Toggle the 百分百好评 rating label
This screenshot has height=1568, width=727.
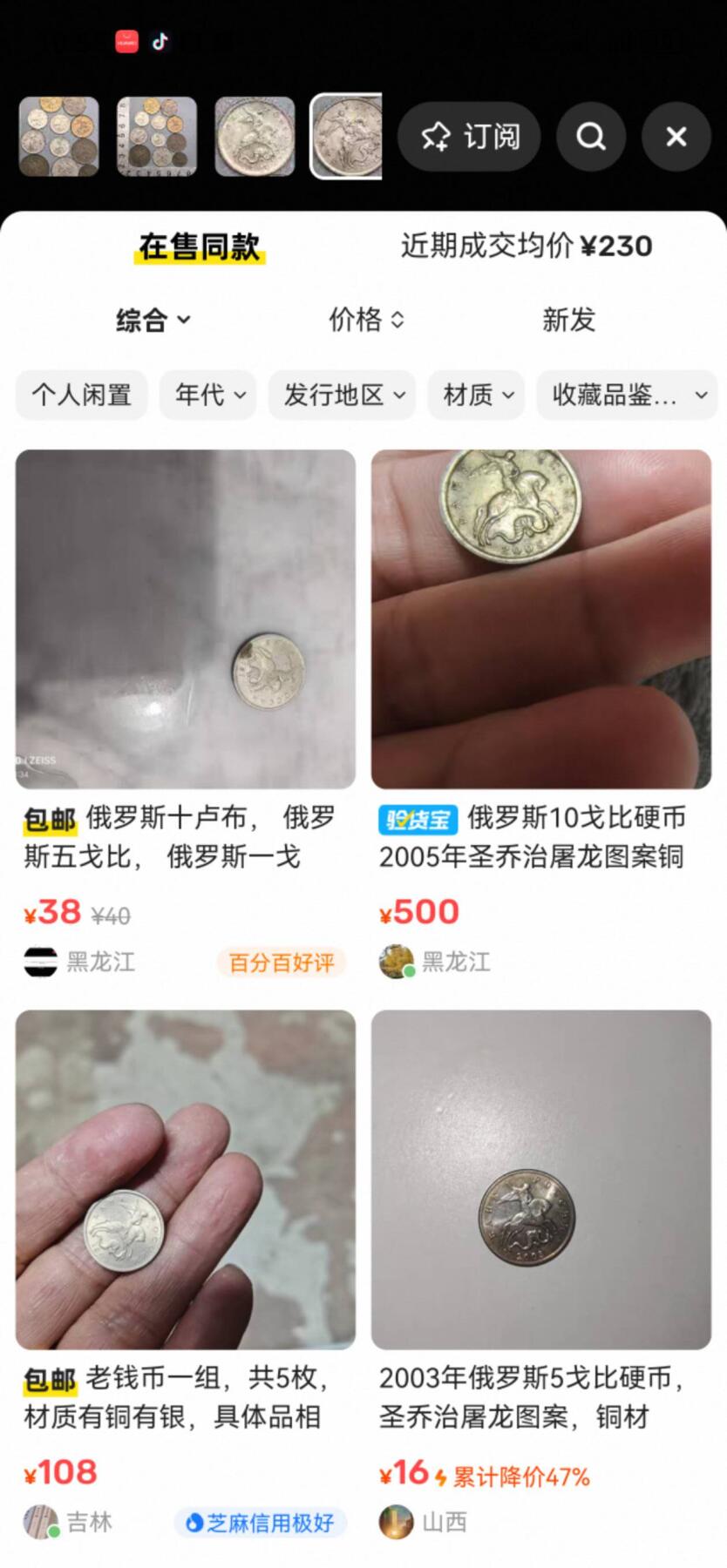pyautogui.click(x=281, y=963)
